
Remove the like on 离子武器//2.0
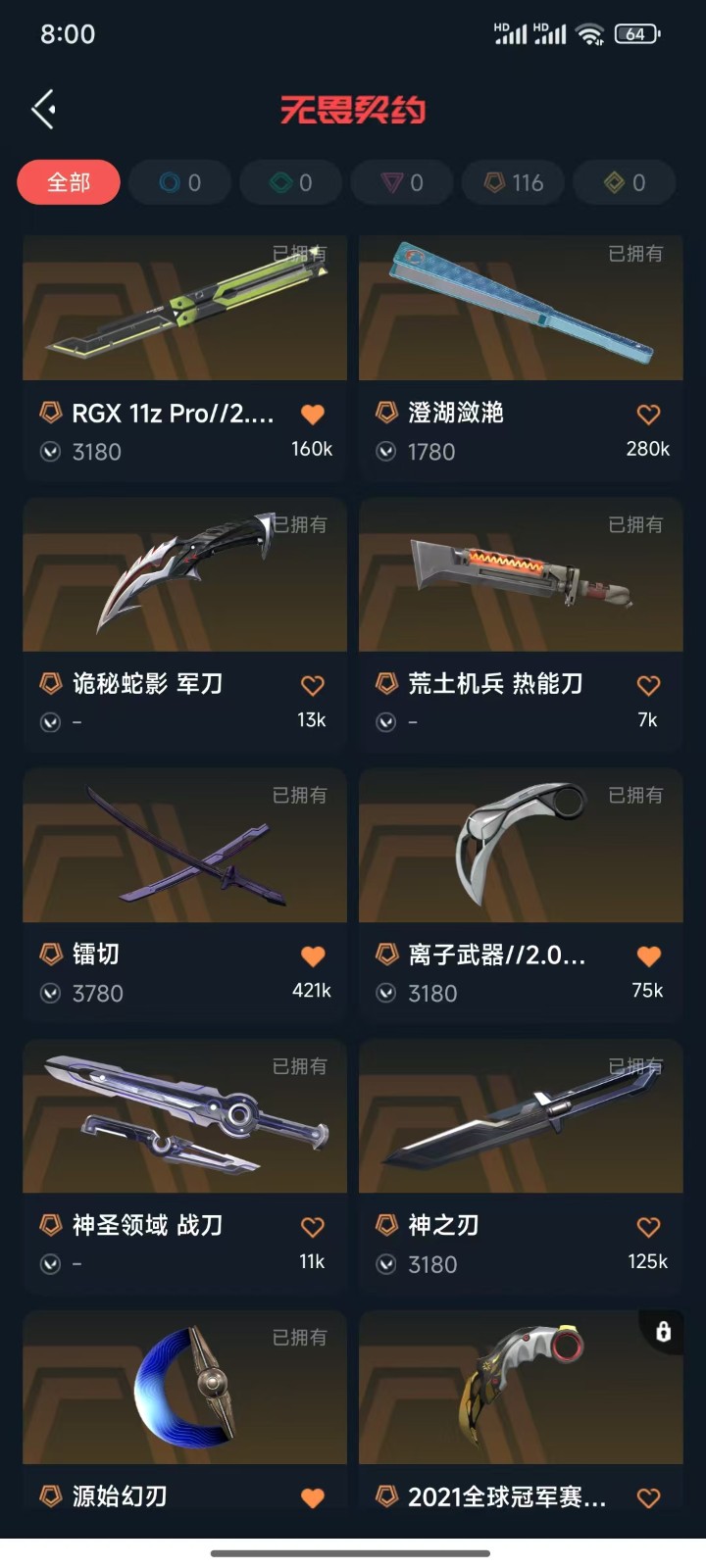tap(648, 955)
